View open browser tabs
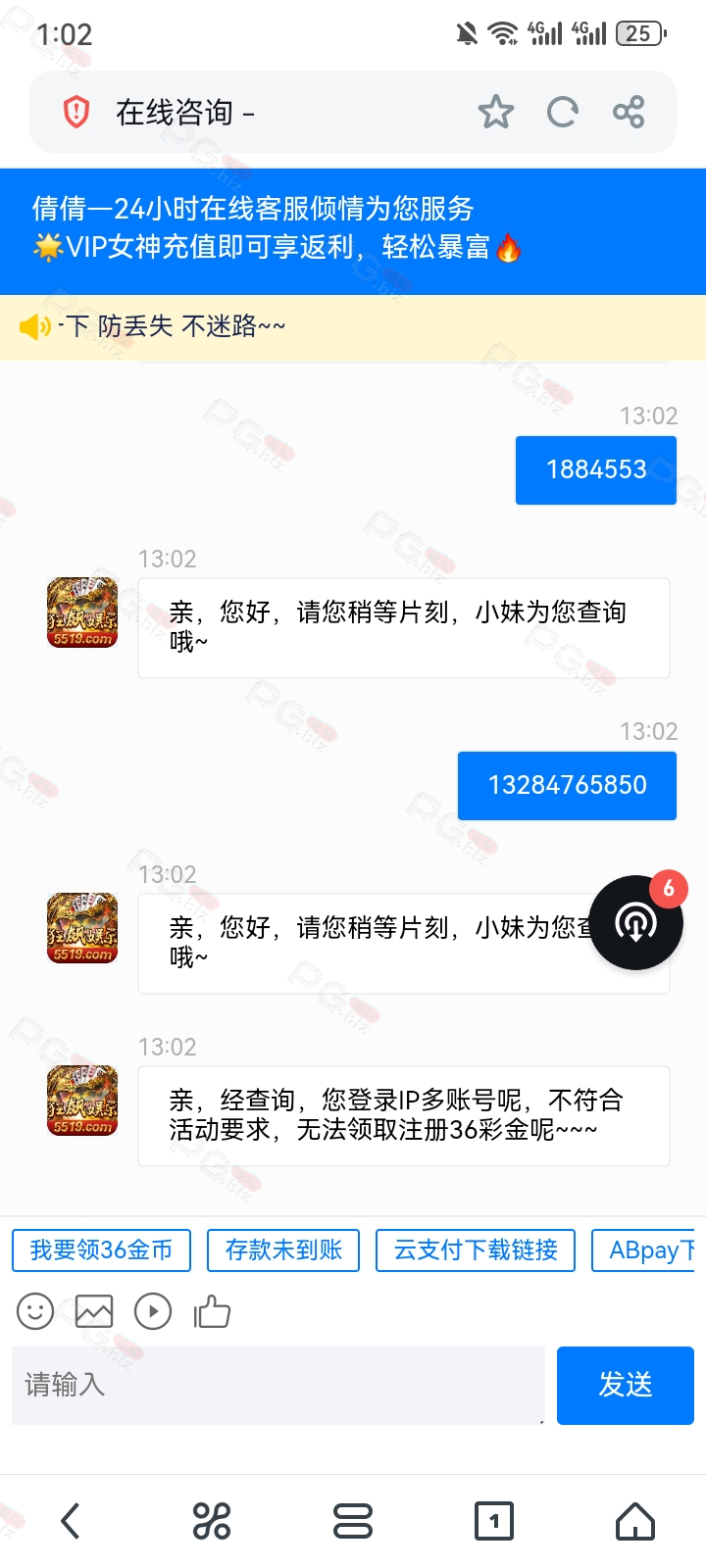Screen dimensions: 706x1568 [x=493, y=1521]
